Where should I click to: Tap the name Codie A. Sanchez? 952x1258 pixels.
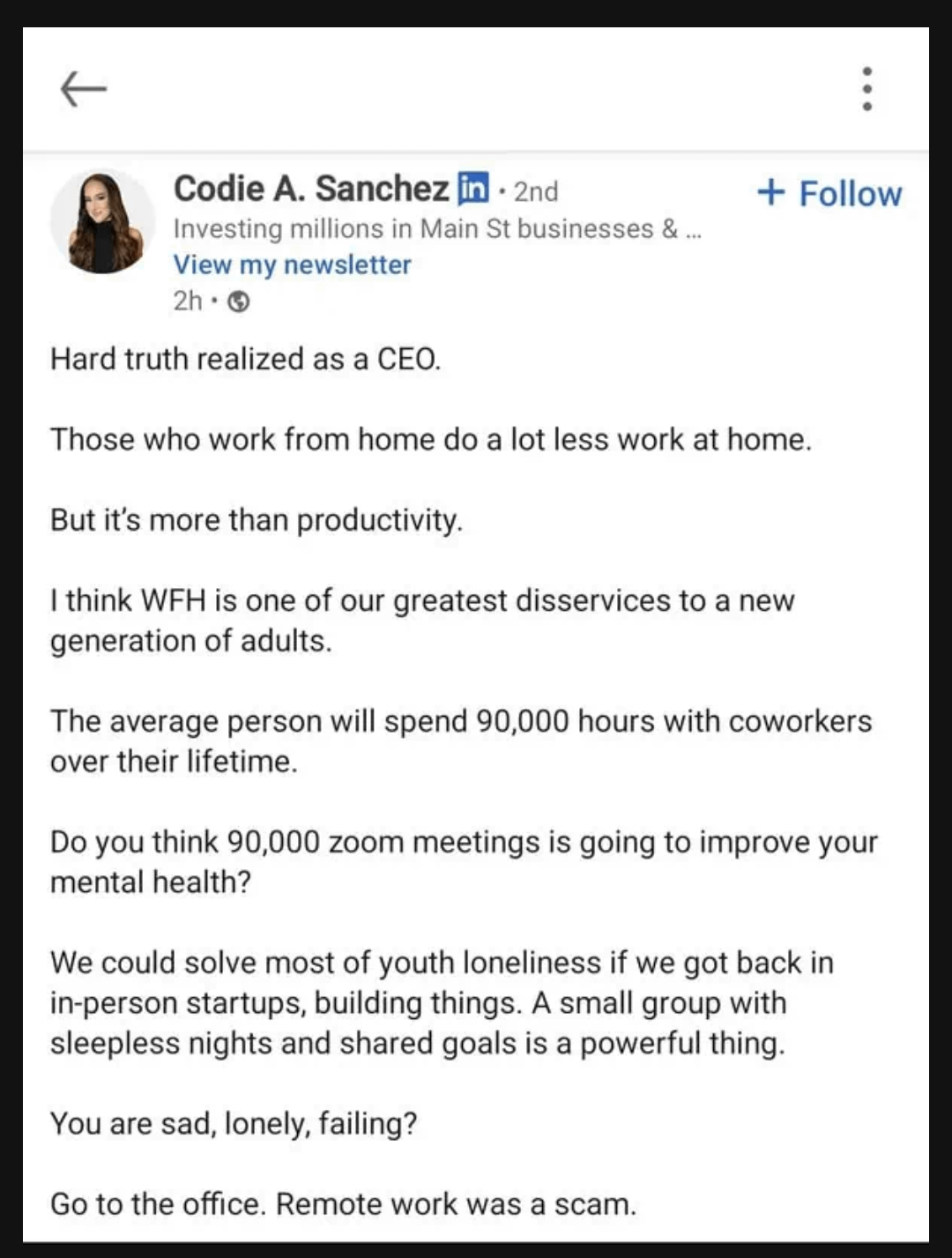311,189
